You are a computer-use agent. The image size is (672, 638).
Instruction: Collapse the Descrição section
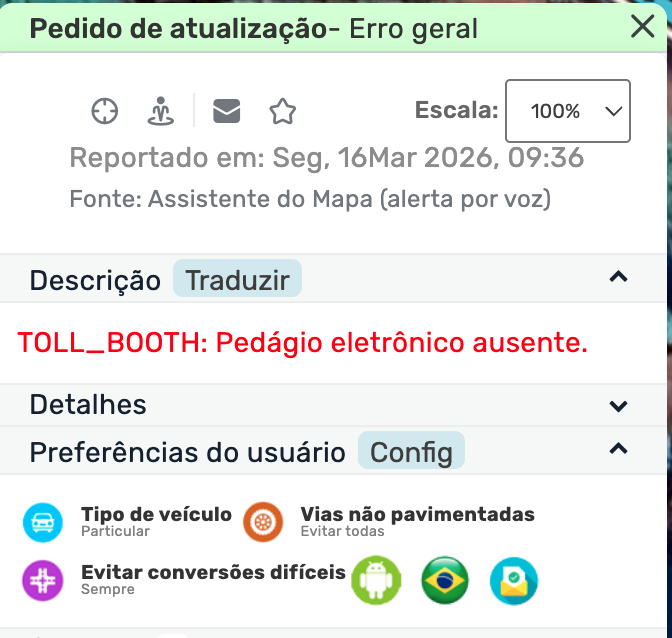[x=619, y=277]
